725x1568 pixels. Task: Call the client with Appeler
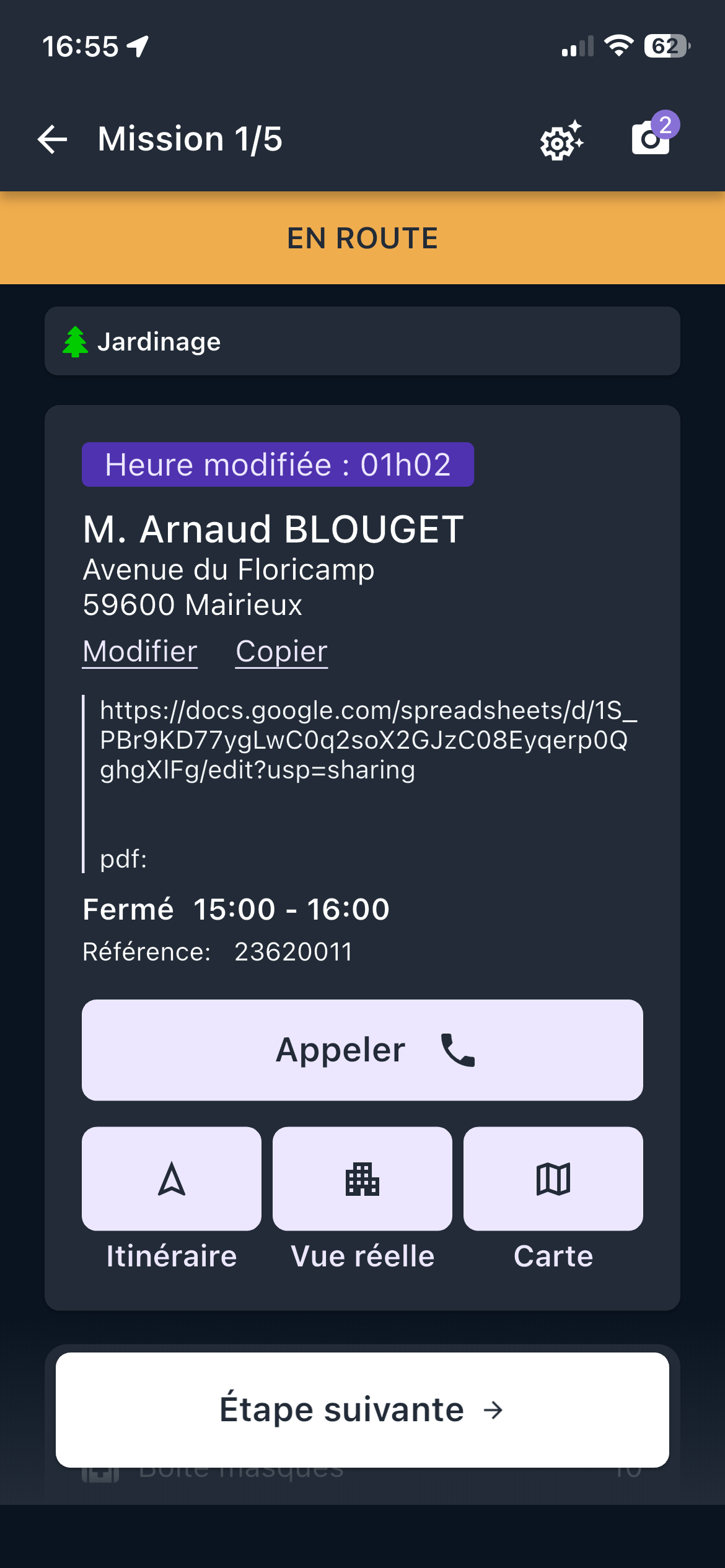coord(362,1050)
